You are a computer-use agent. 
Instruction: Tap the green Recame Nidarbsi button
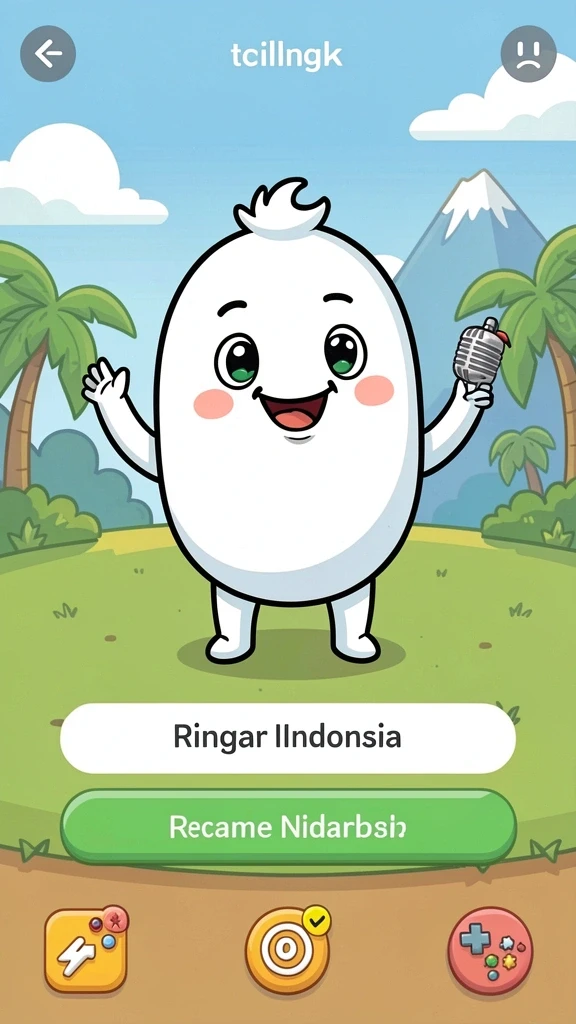[288, 828]
